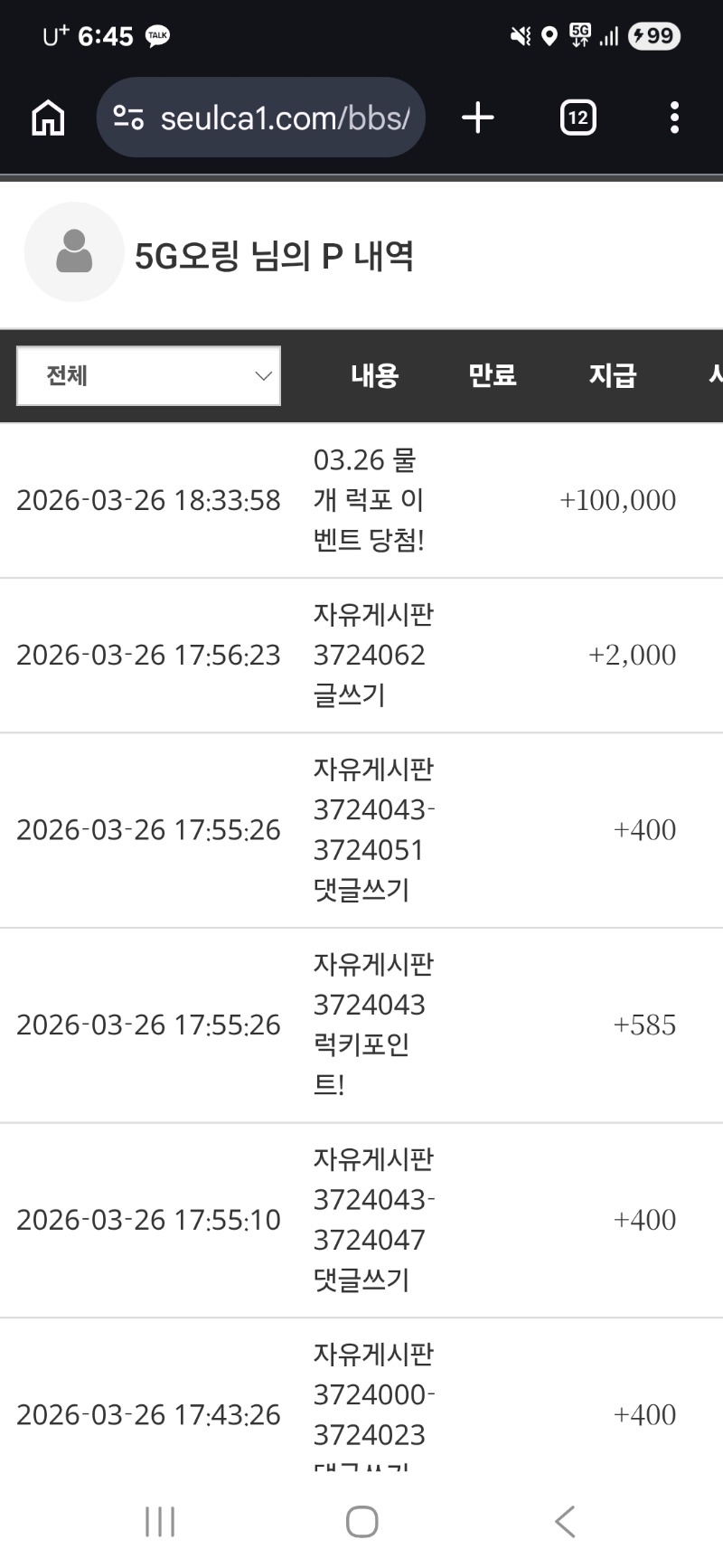
Task: Open the browser overflow menu
Action: pyautogui.click(x=674, y=118)
